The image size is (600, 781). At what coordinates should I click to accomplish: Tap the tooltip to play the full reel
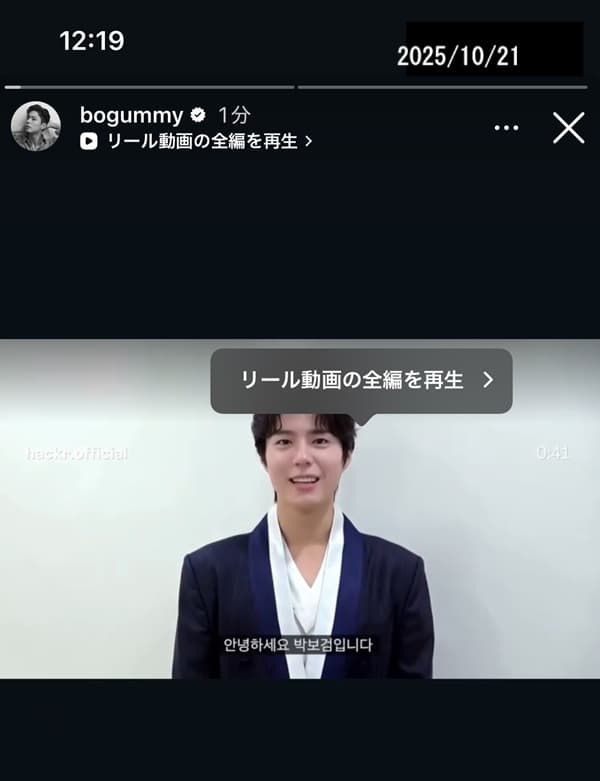[361, 380]
